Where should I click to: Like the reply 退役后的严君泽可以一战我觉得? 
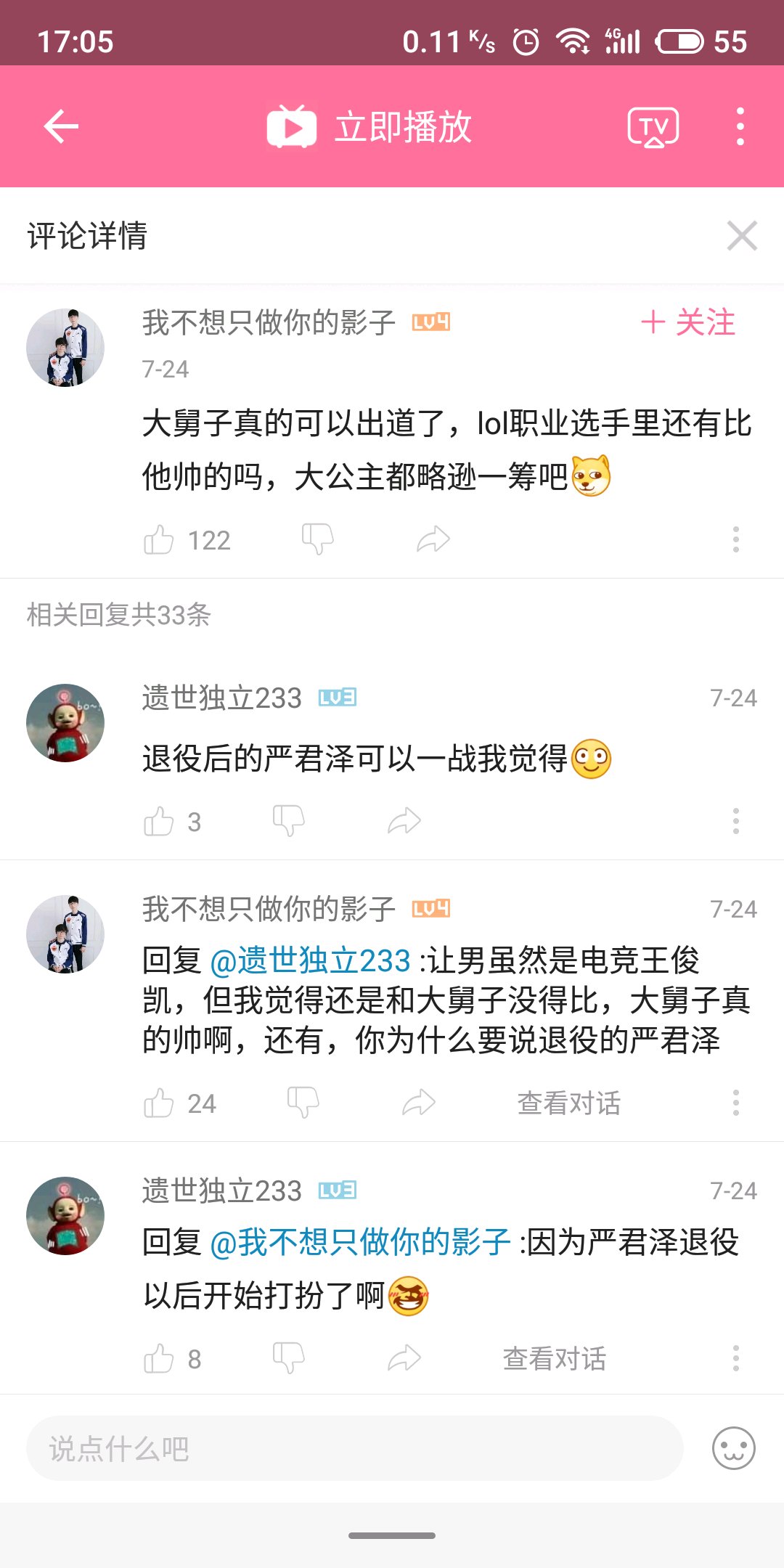(159, 822)
